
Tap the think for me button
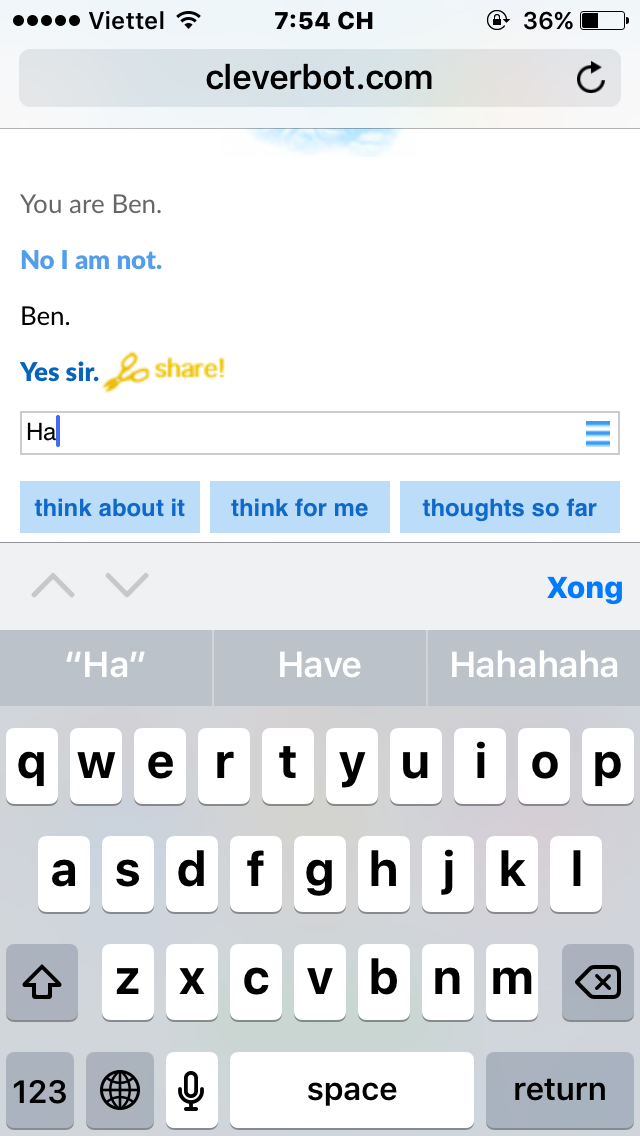pos(299,508)
